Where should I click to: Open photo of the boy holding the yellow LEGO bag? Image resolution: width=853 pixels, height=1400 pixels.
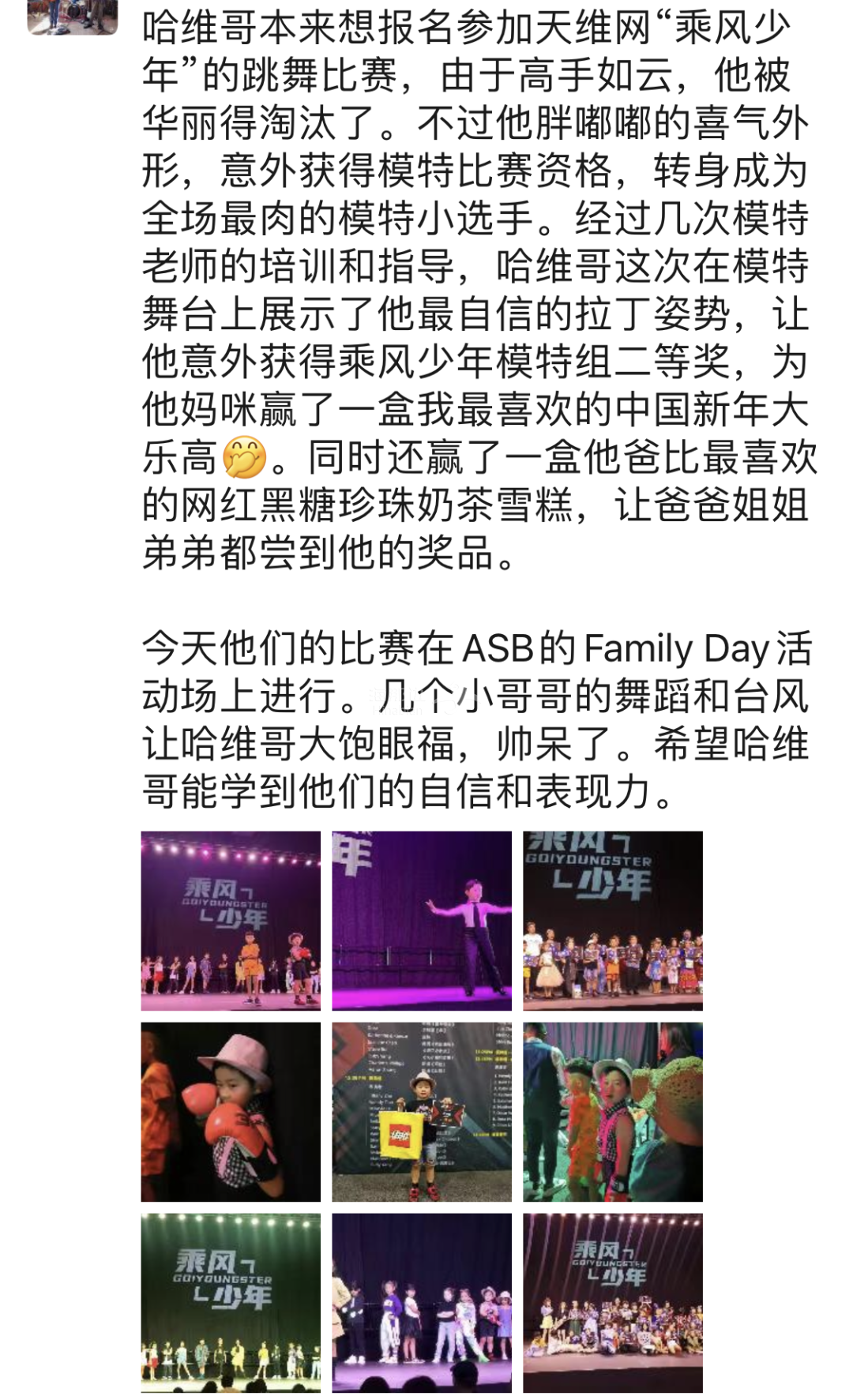[x=422, y=1112]
